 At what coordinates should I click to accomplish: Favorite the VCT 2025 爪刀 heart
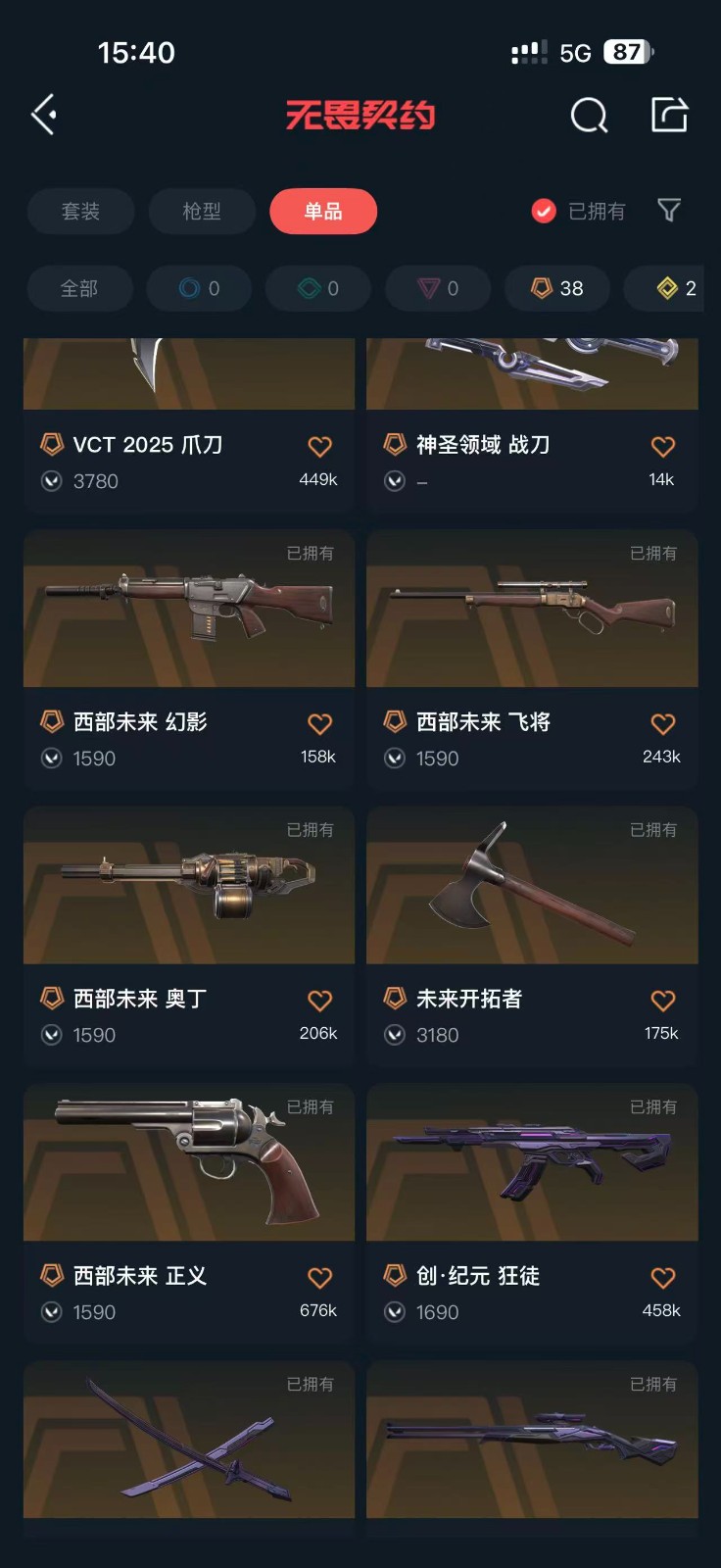click(319, 447)
